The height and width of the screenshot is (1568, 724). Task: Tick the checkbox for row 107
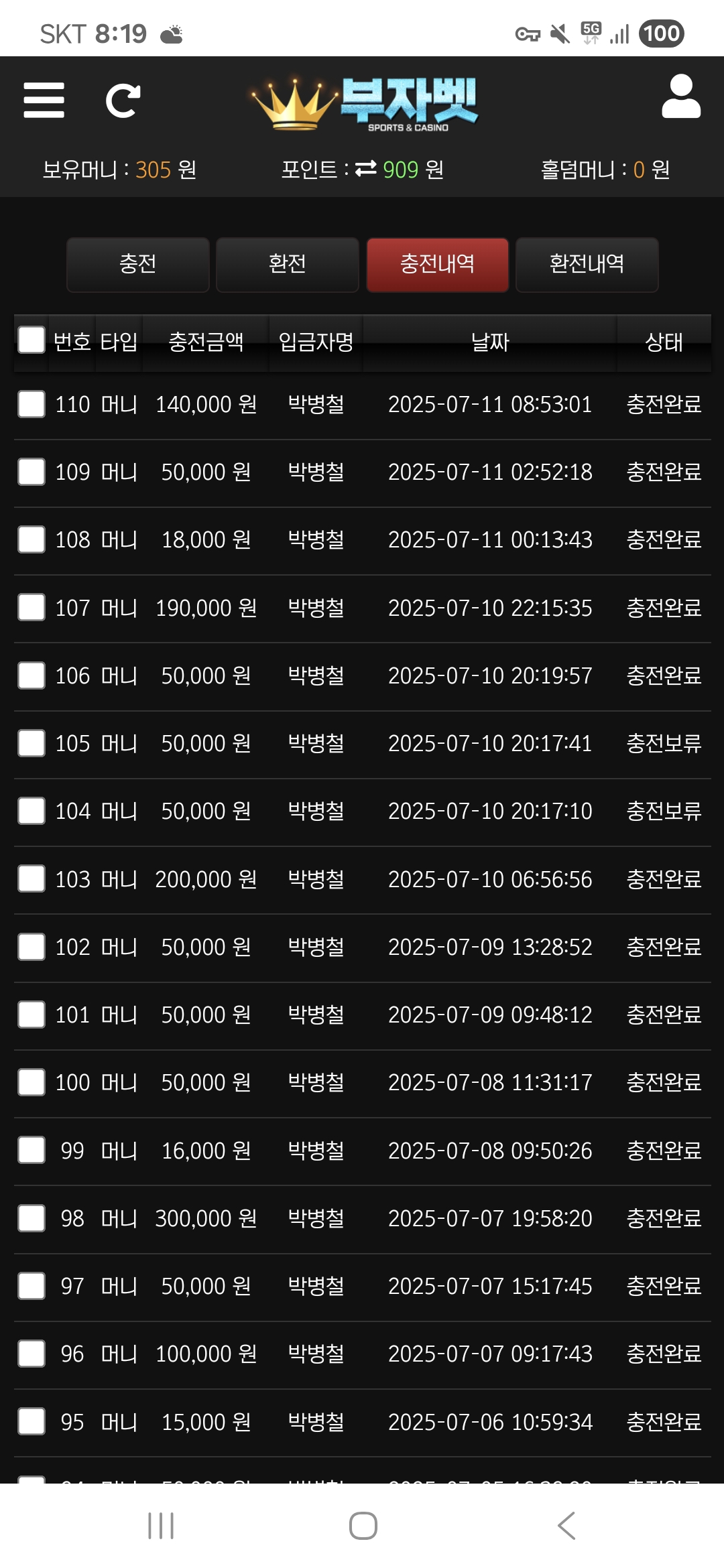coord(32,608)
